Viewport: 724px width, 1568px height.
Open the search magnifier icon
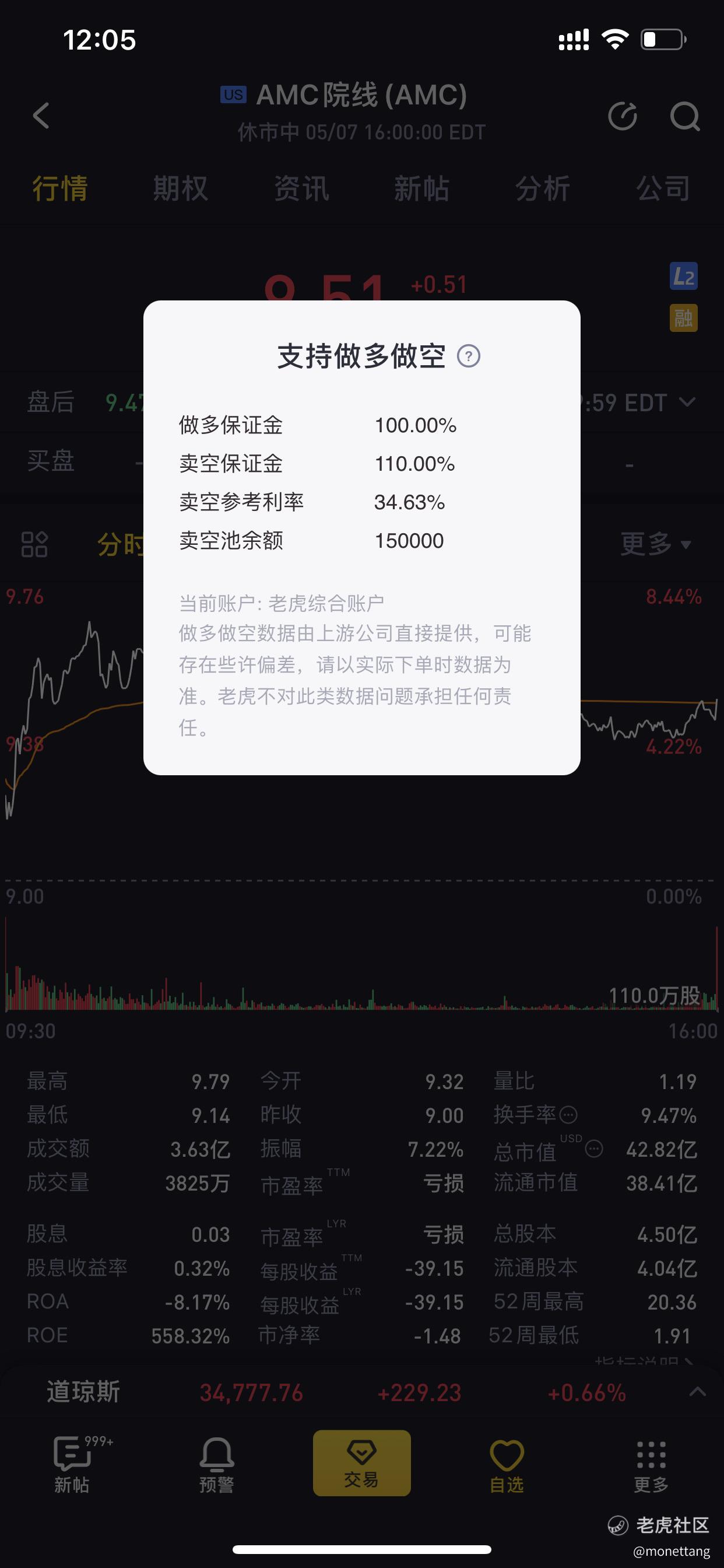[x=685, y=116]
